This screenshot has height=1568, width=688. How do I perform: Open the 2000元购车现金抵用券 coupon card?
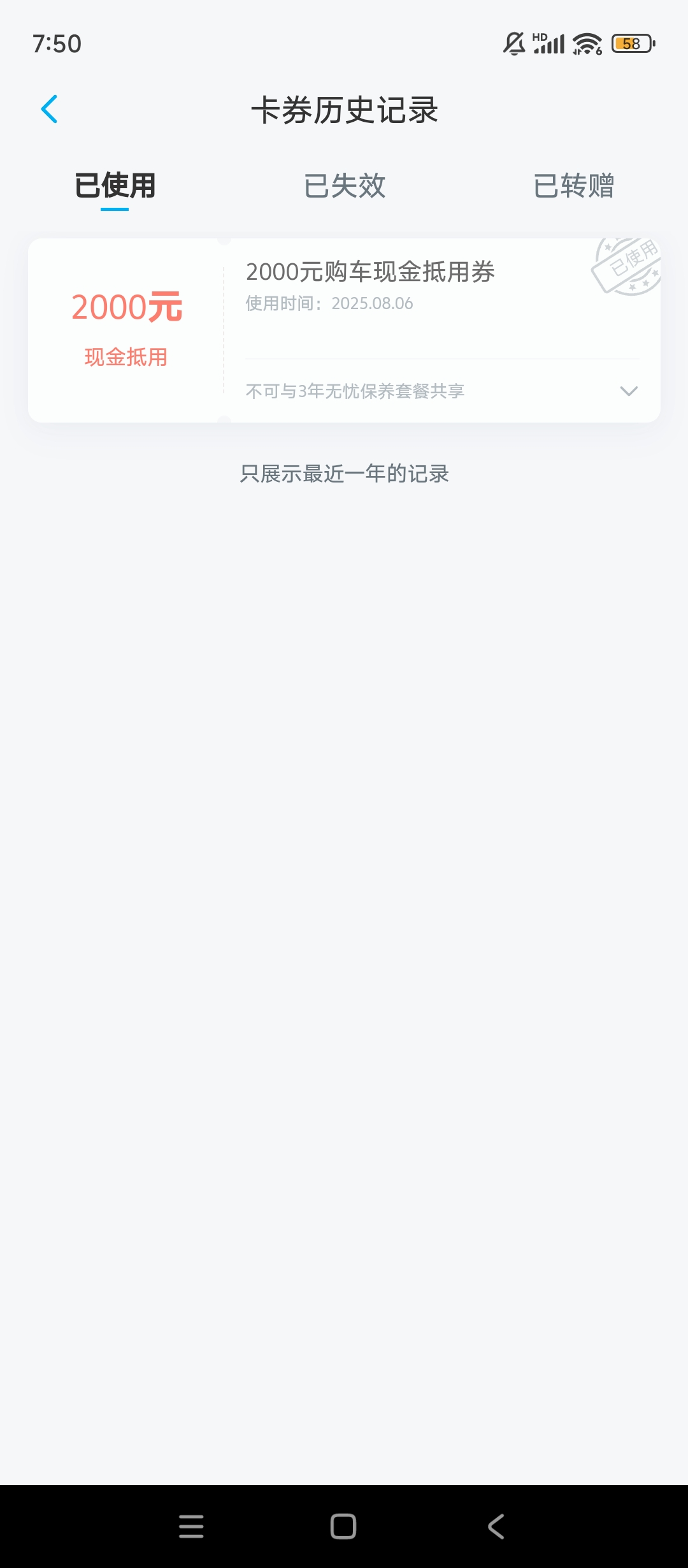point(344,330)
